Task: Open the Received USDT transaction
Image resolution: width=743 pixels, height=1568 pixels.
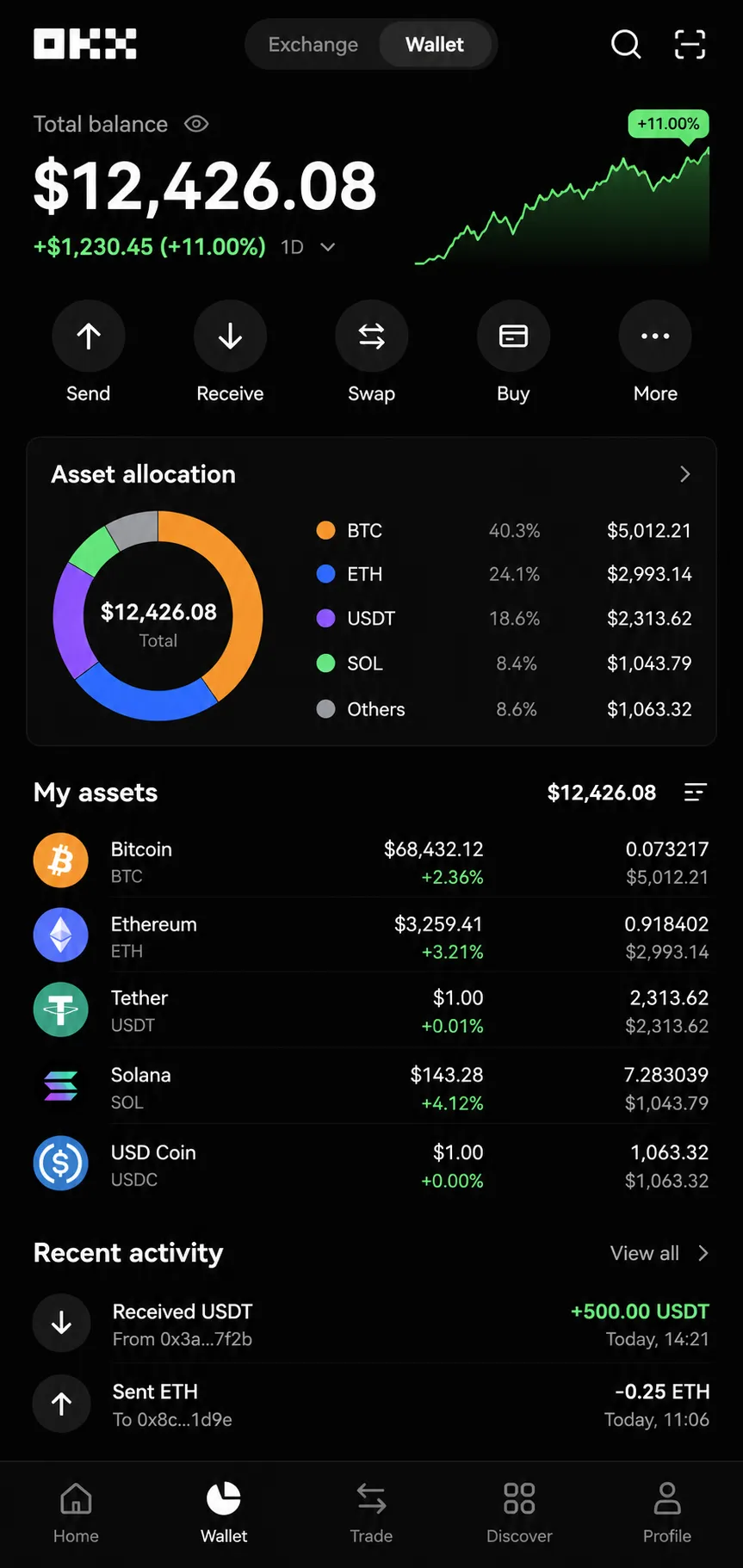Action: pyautogui.click(x=371, y=1324)
